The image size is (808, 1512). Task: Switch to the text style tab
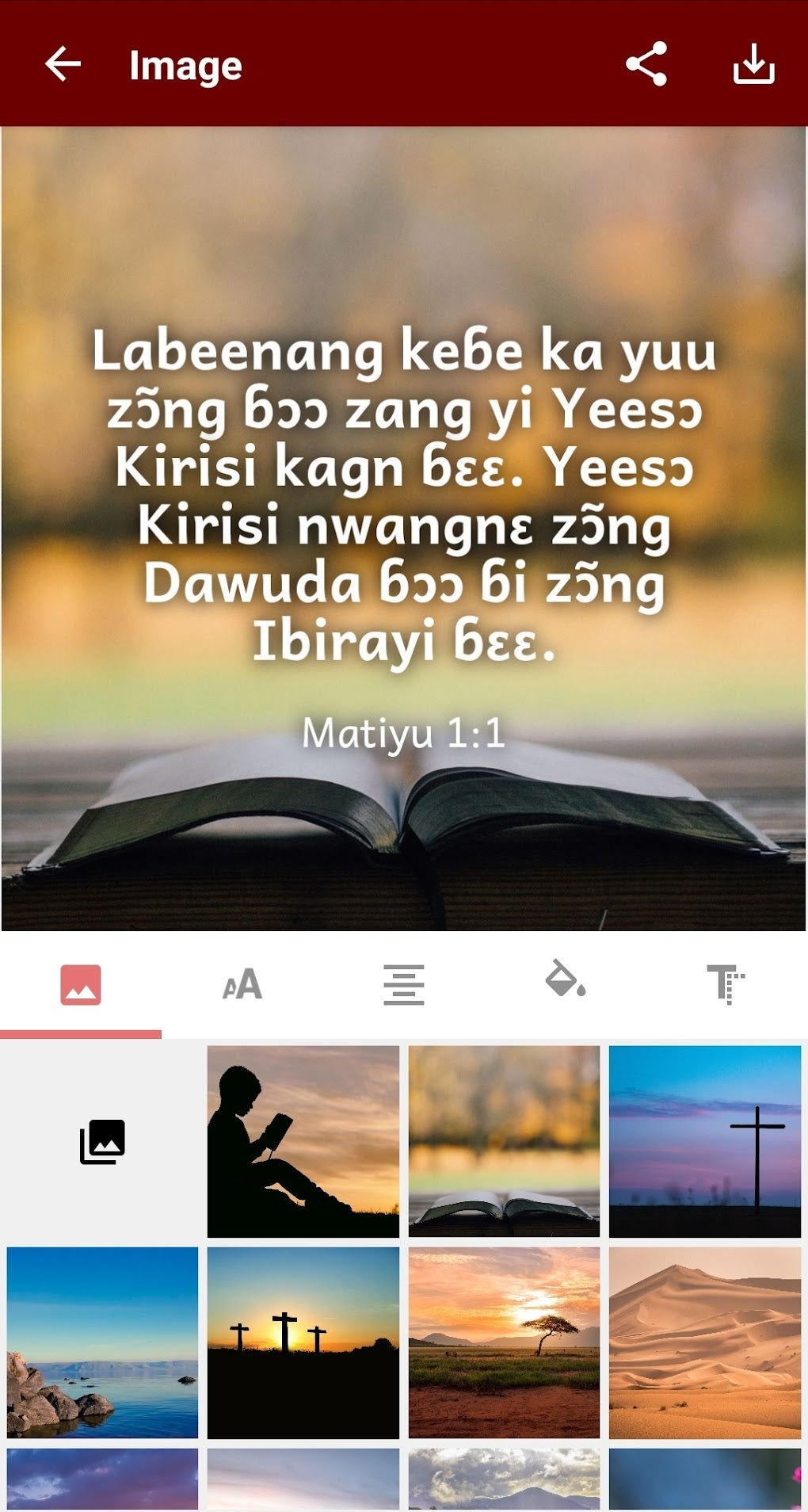point(726,985)
